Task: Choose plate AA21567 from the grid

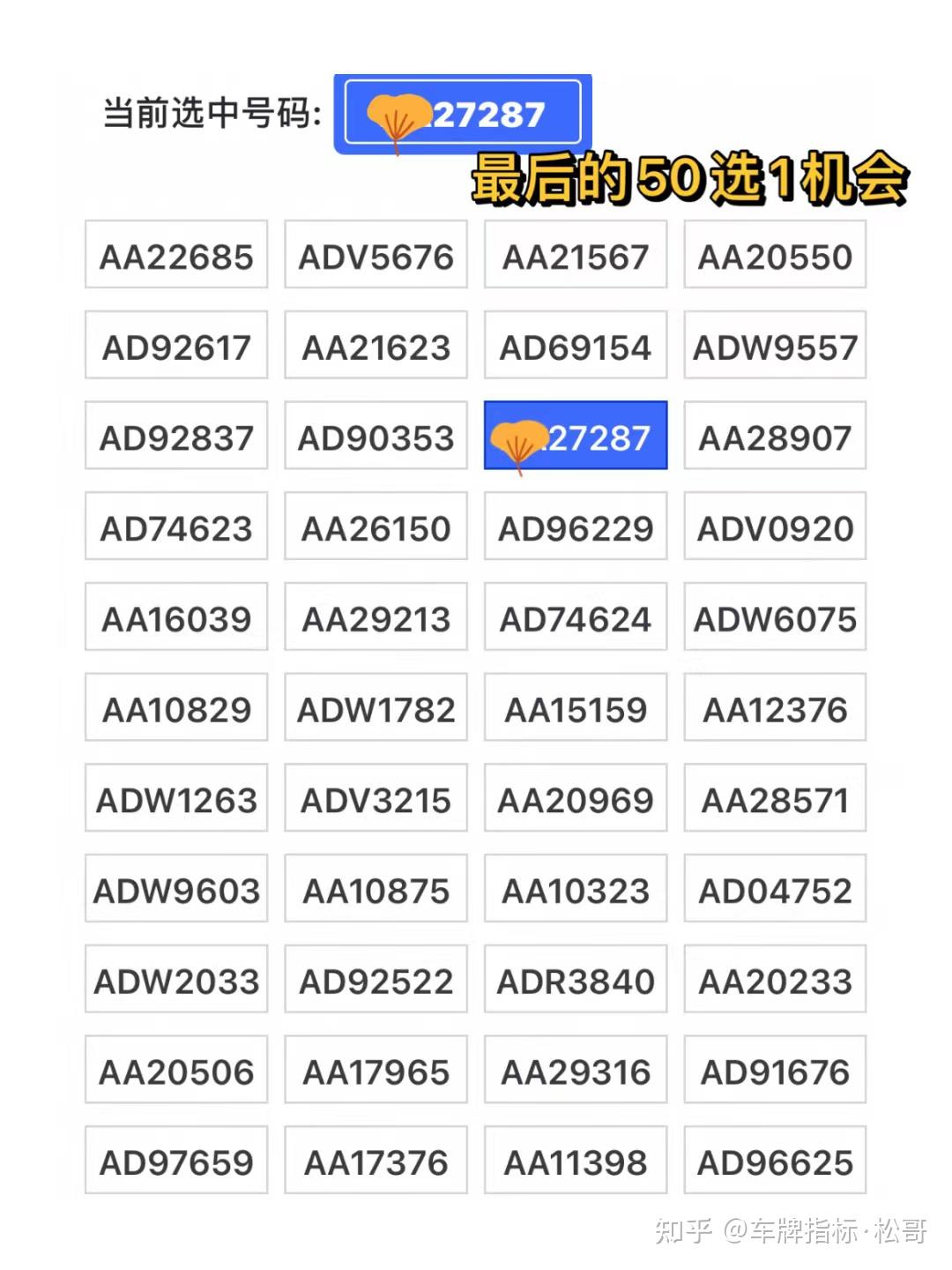Action: pos(575,256)
